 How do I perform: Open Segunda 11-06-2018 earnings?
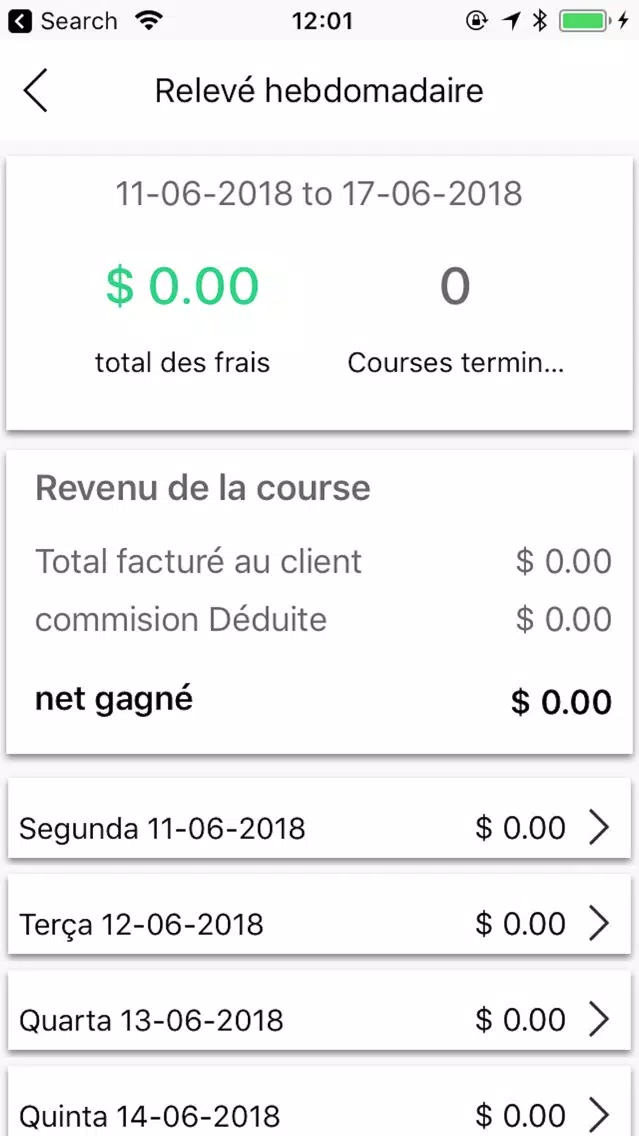[320, 827]
